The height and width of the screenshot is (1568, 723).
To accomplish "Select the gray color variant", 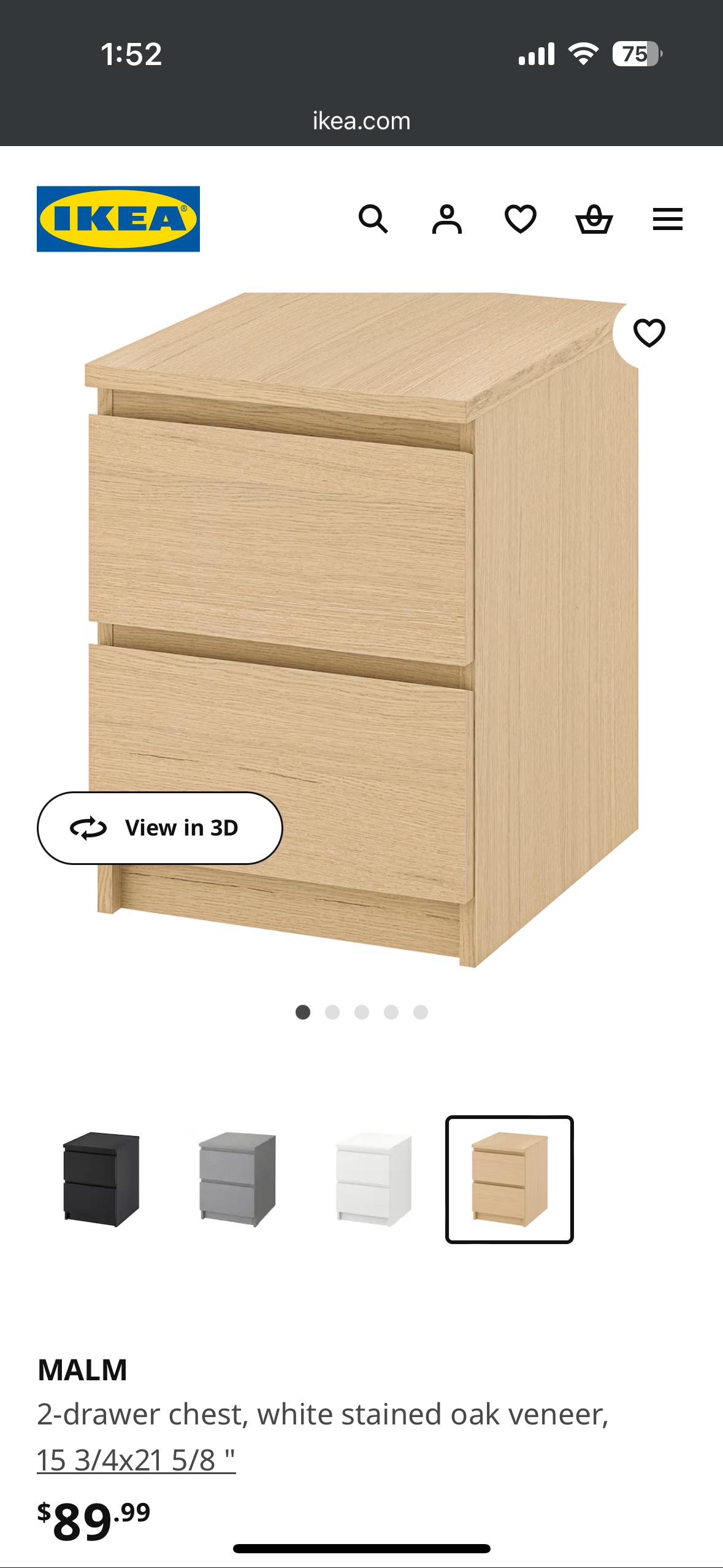I will (237, 1179).
